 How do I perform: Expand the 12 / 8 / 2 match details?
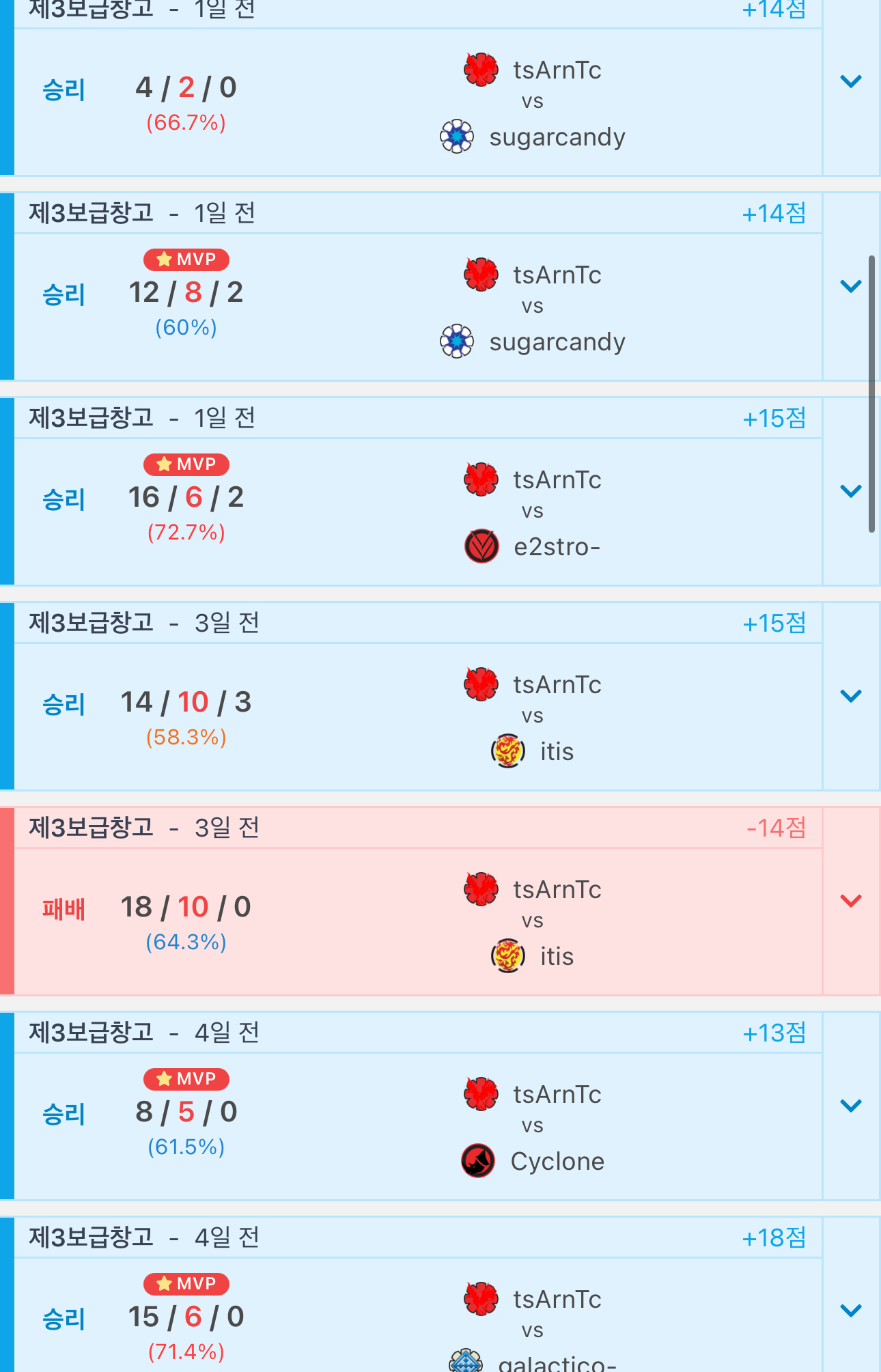851,287
